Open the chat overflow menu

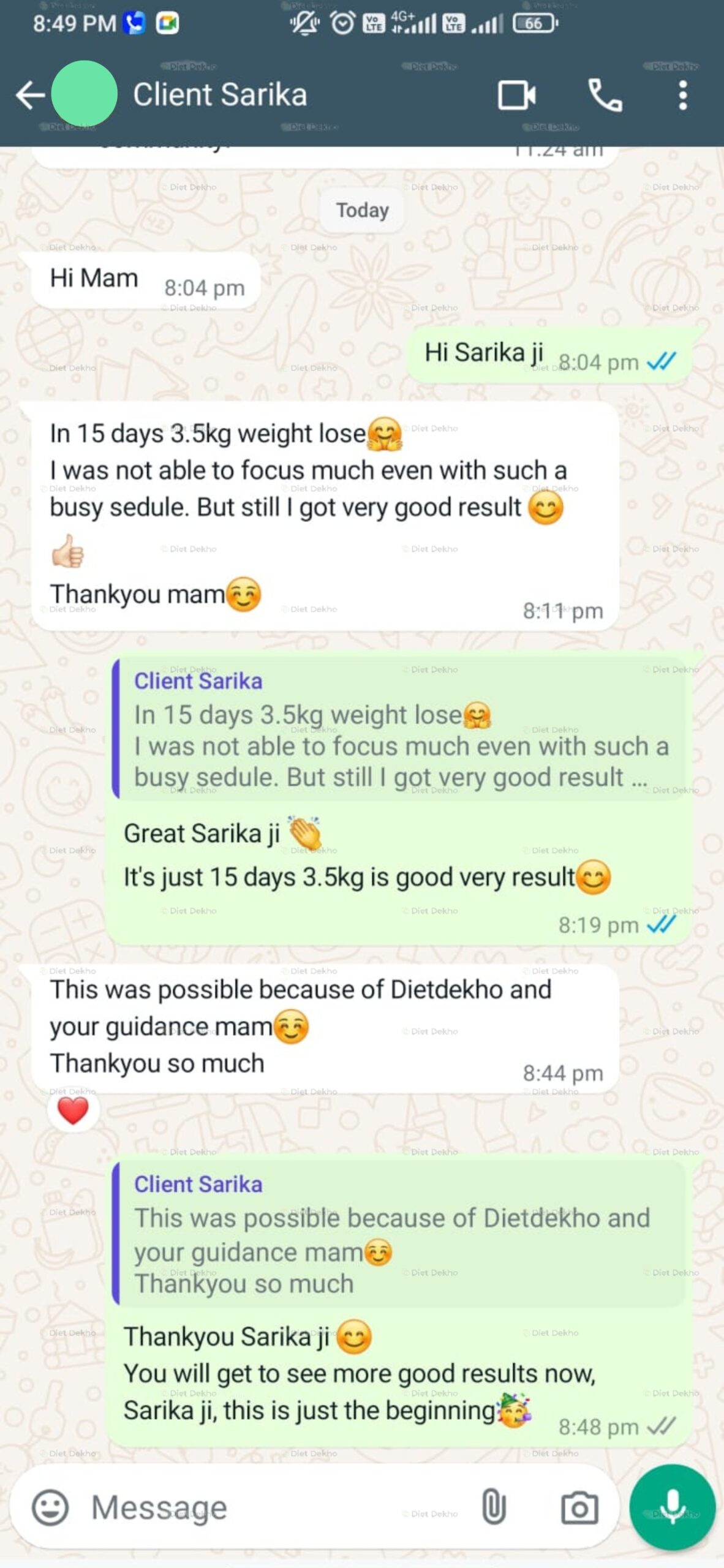tap(682, 96)
